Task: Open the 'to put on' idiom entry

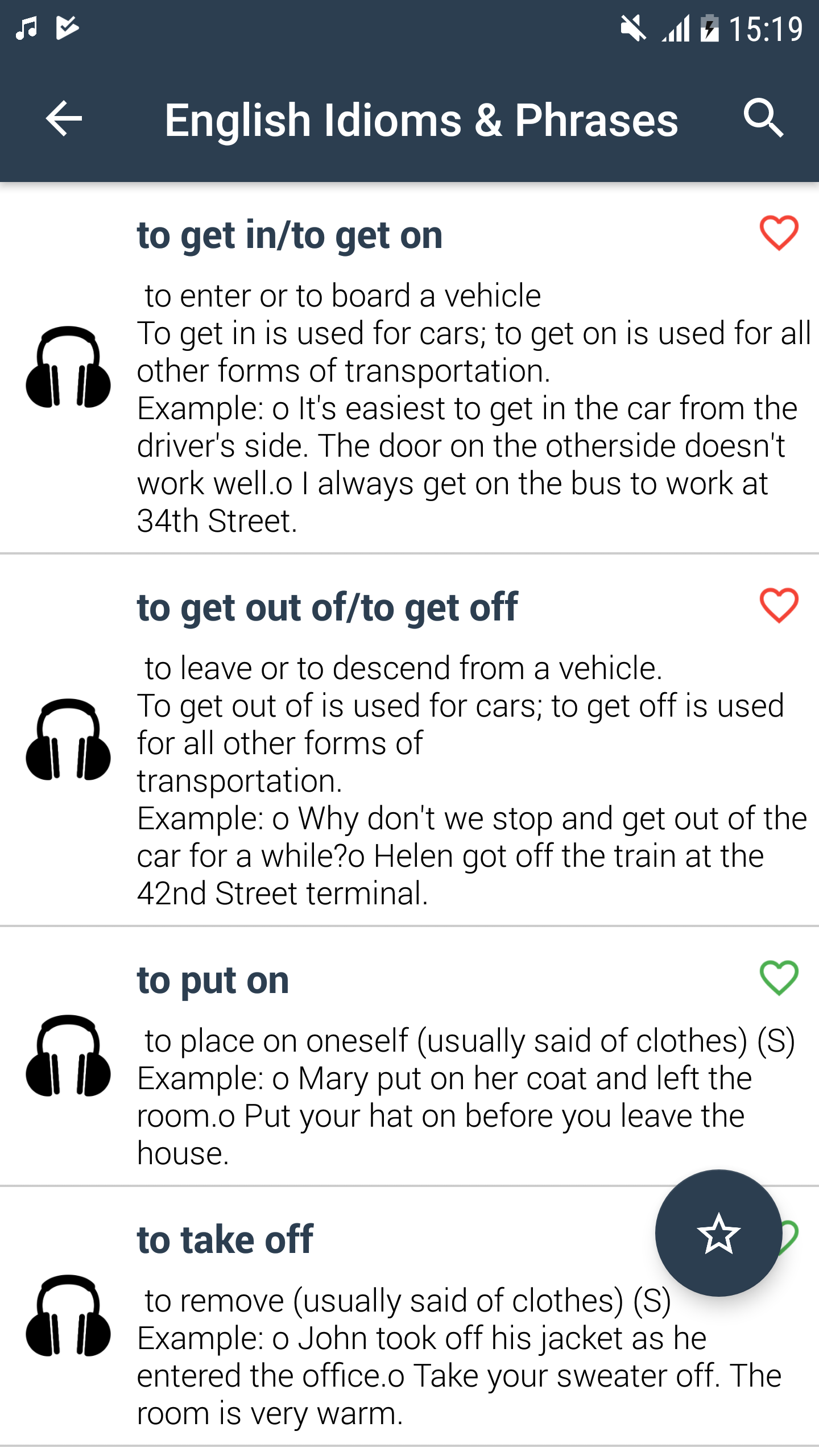Action: pyautogui.click(x=213, y=981)
